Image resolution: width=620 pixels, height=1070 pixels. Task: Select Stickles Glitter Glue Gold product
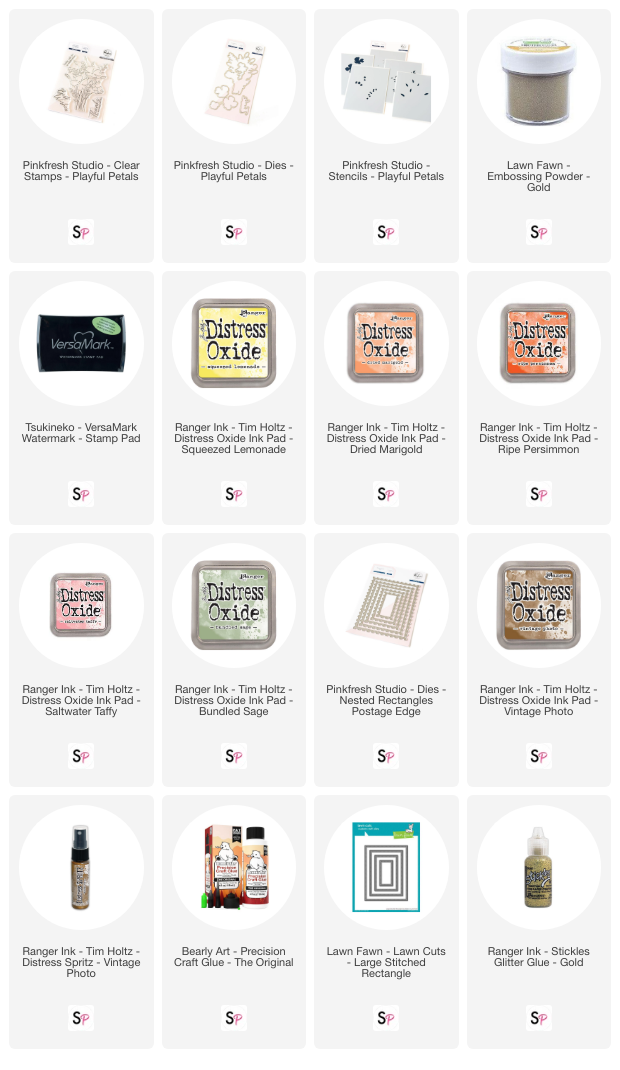538,922
